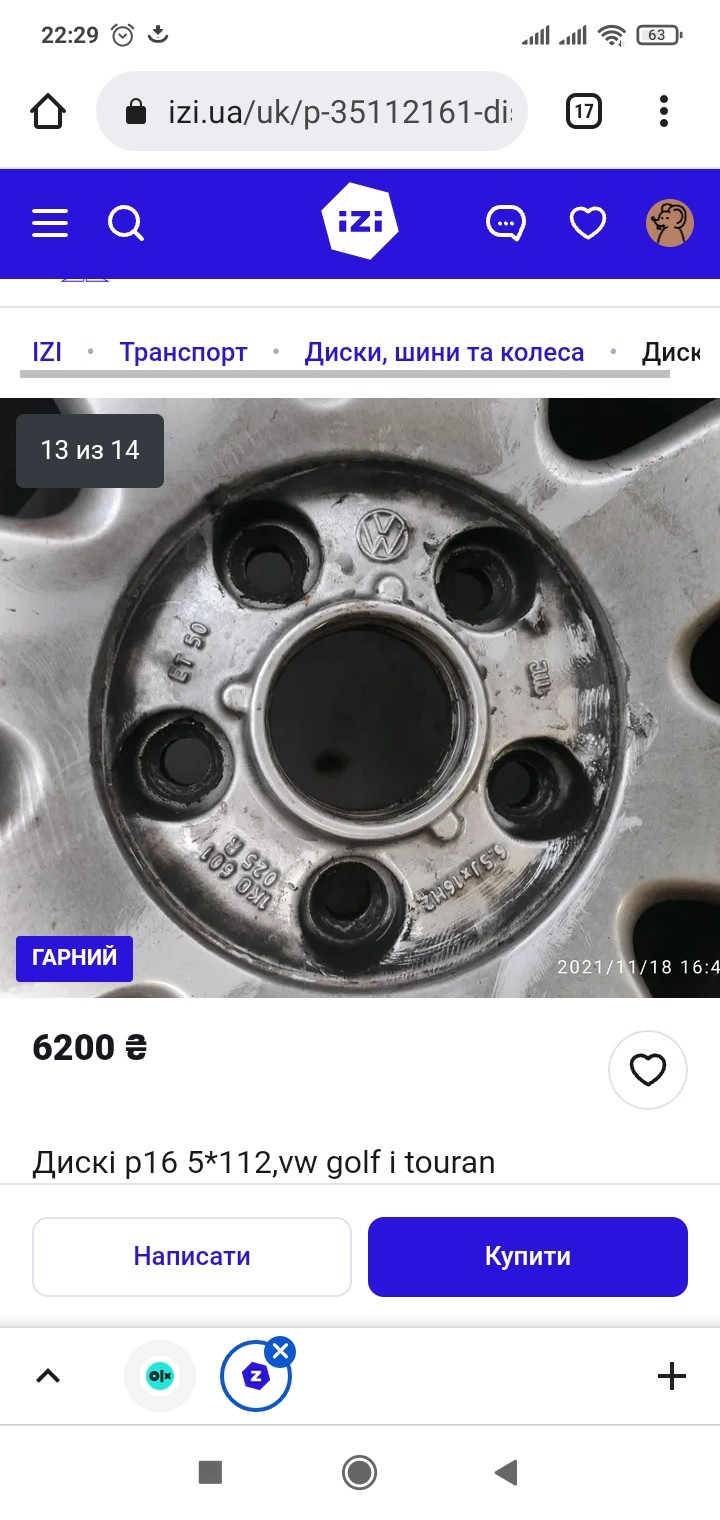Close the current IZI tab
The height and width of the screenshot is (1520, 720).
click(281, 1352)
